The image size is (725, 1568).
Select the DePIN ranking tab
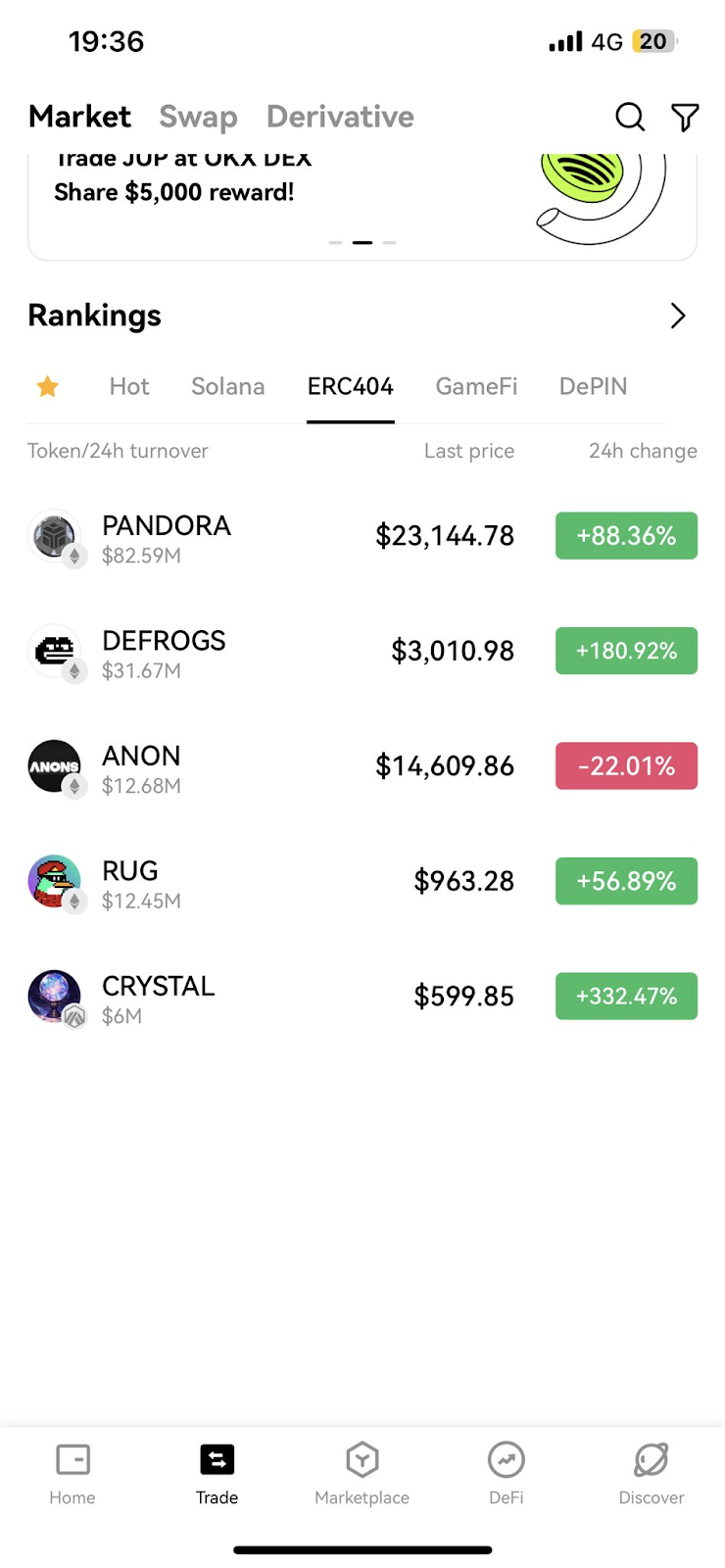coord(593,386)
